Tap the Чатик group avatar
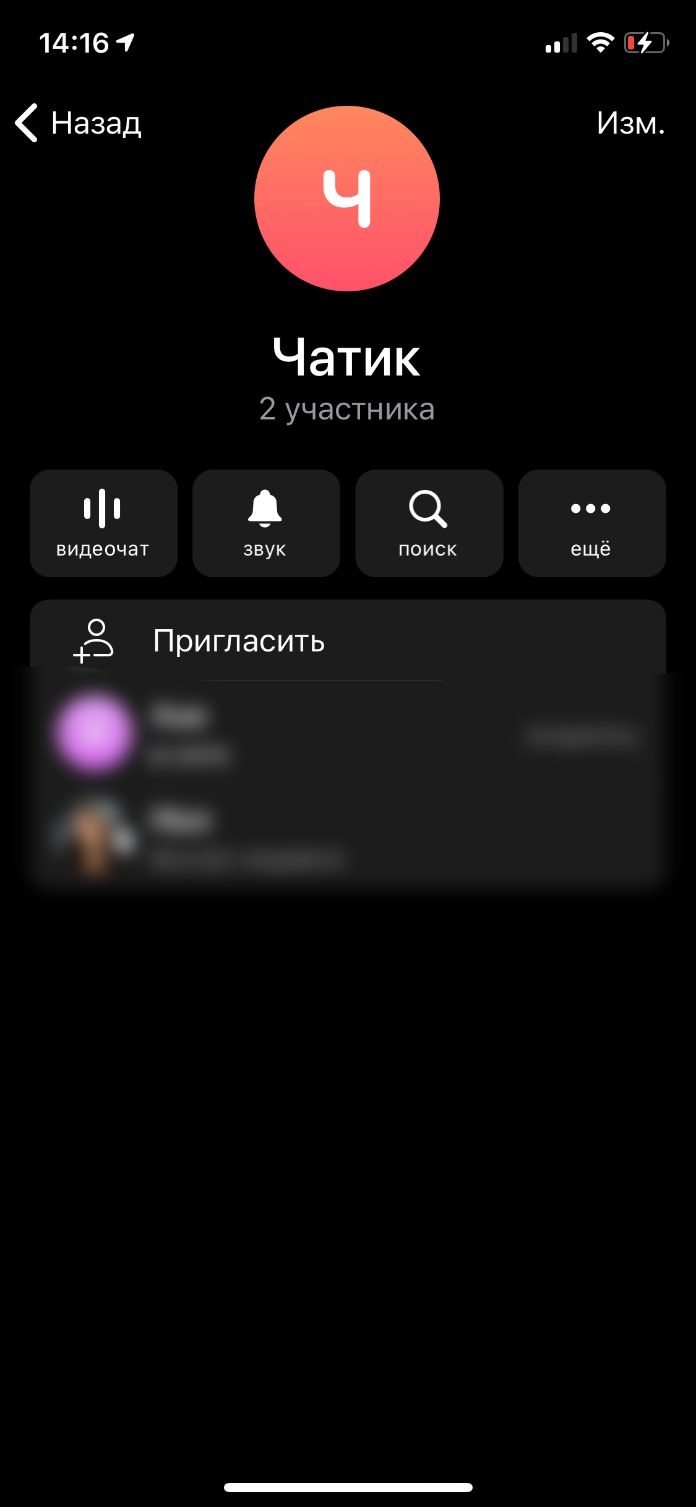This screenshot has width=696, height=1507. coord(347,198)
